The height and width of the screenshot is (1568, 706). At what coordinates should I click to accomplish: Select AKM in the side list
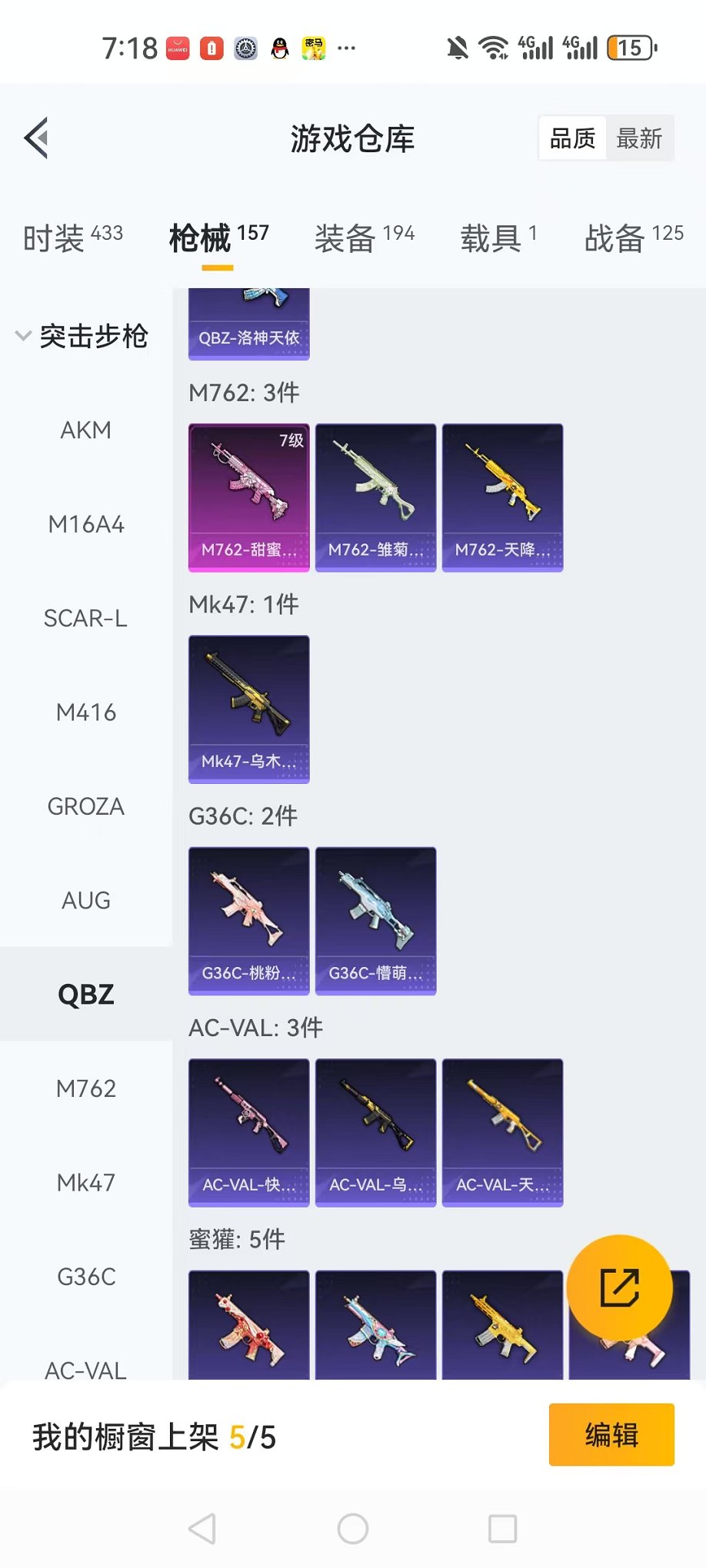click(86, 430)
